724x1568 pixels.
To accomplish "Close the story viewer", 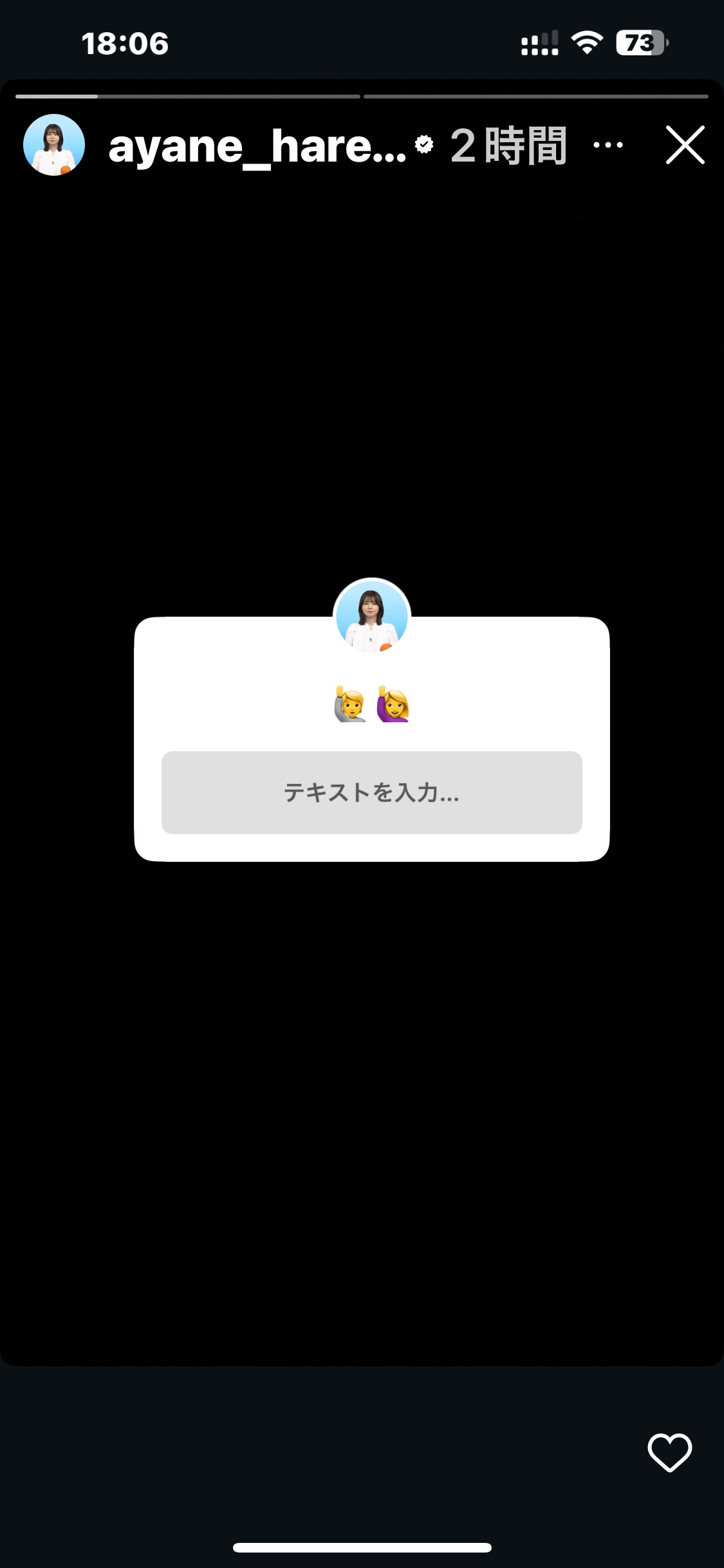I will tap(685, 145).
